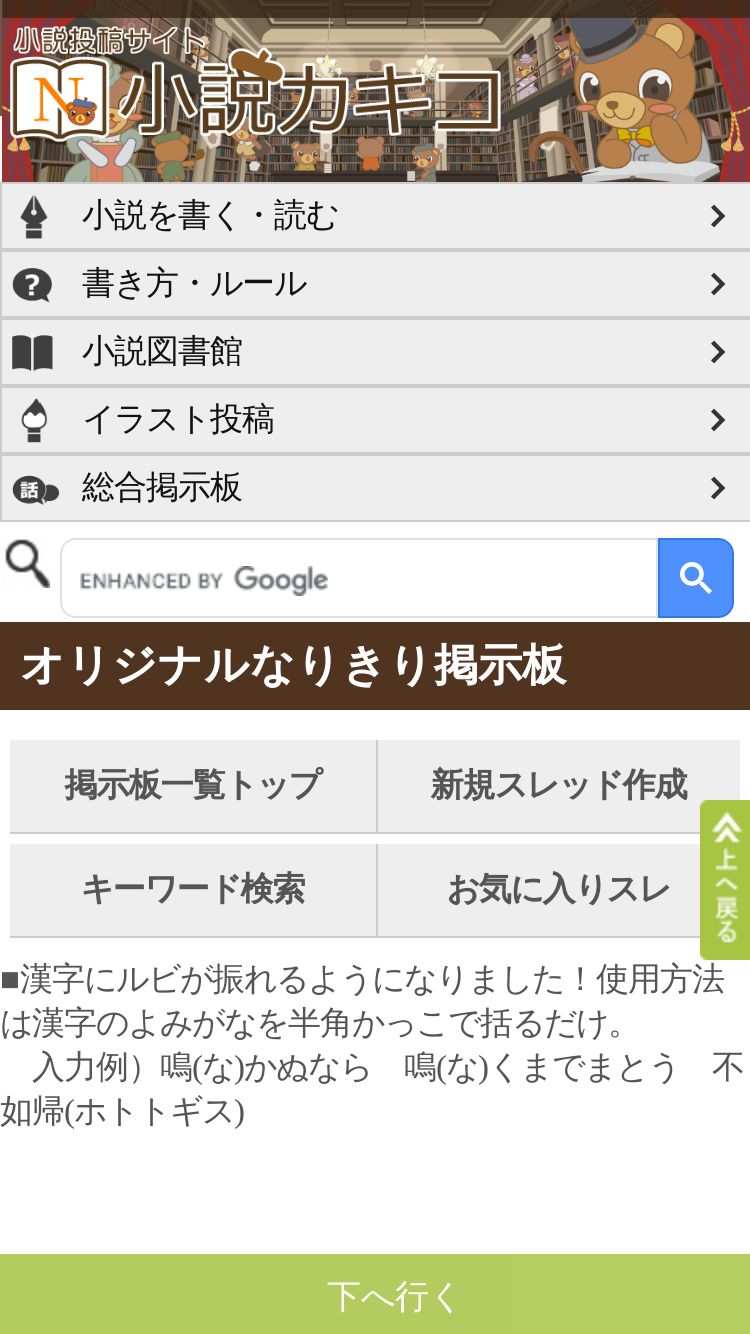Open イラスト投稿 page
This screenshot has width=750, height=1334.
coord(375,420)
